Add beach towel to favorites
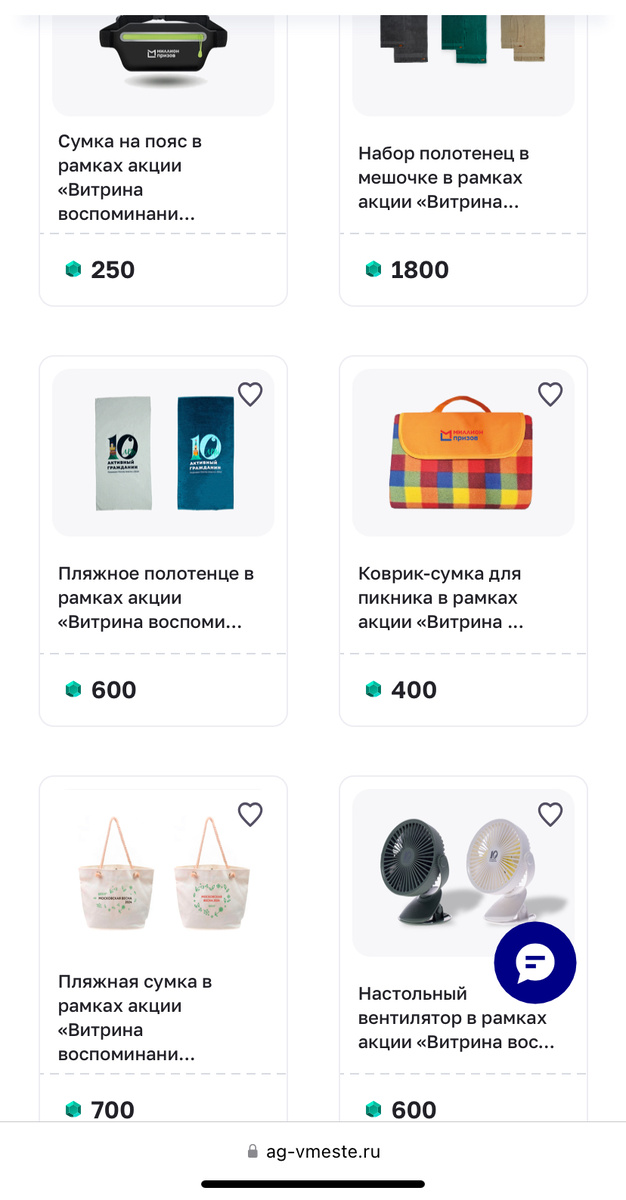 tap(250, 394)
